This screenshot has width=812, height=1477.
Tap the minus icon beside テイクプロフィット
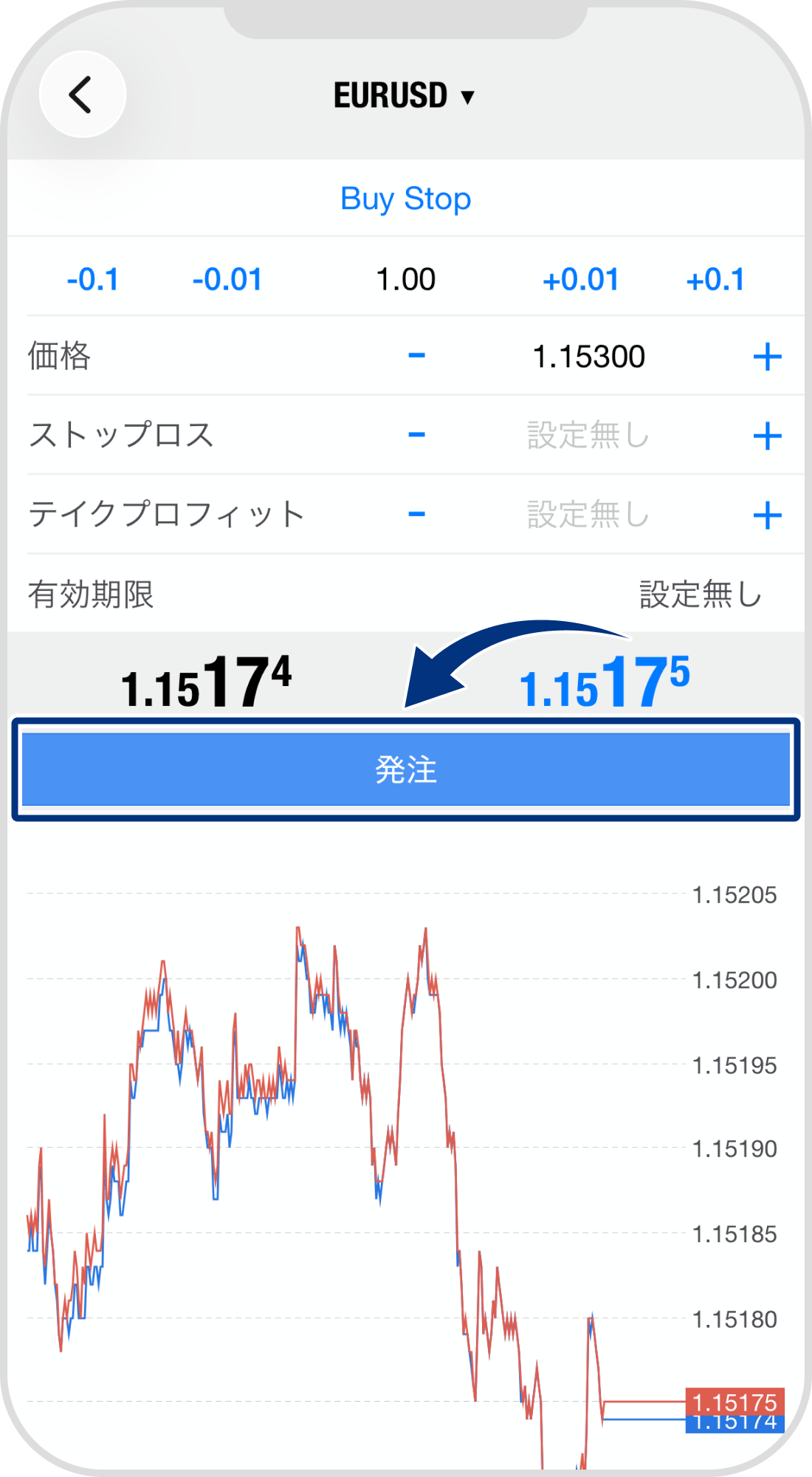click(416, 515)
